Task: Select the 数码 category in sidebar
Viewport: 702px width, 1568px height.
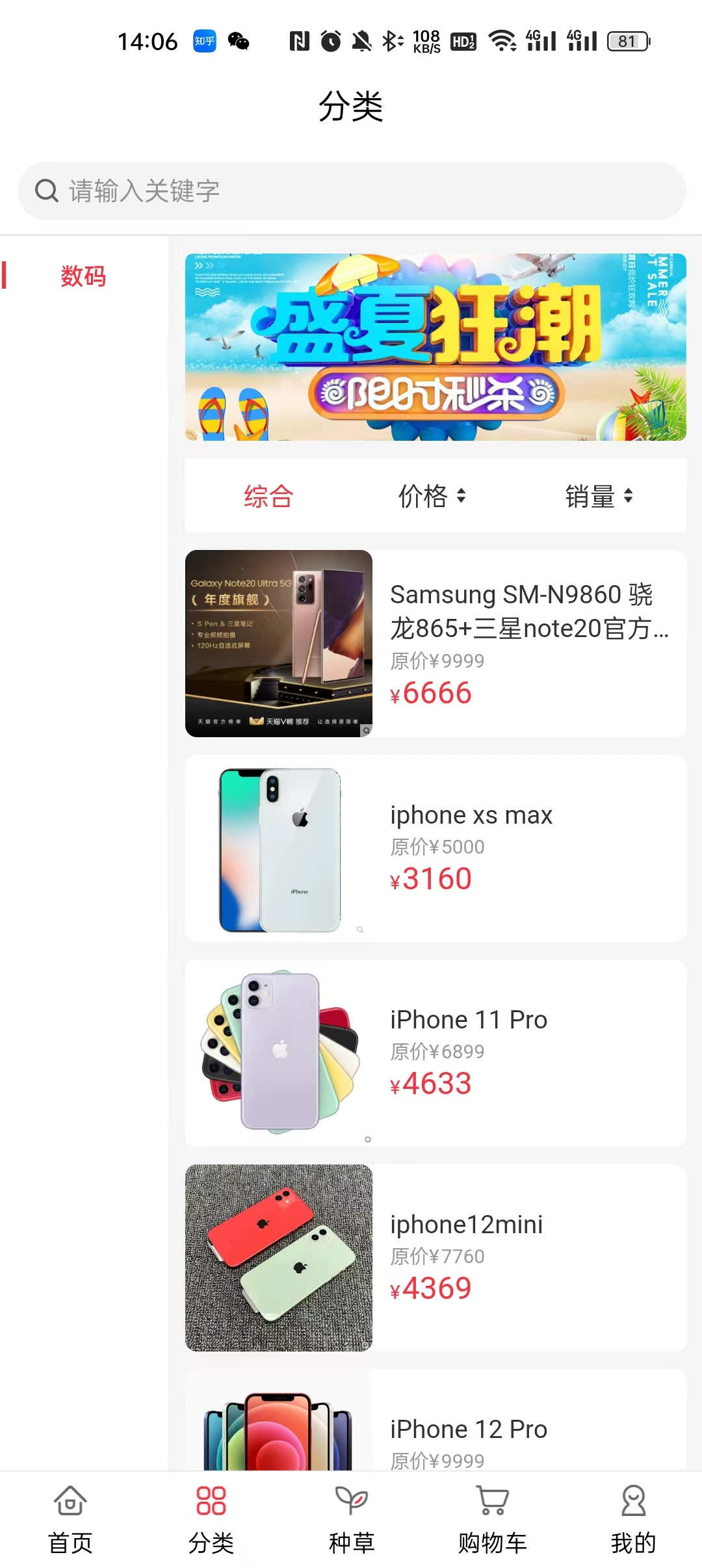Action: 83,276
